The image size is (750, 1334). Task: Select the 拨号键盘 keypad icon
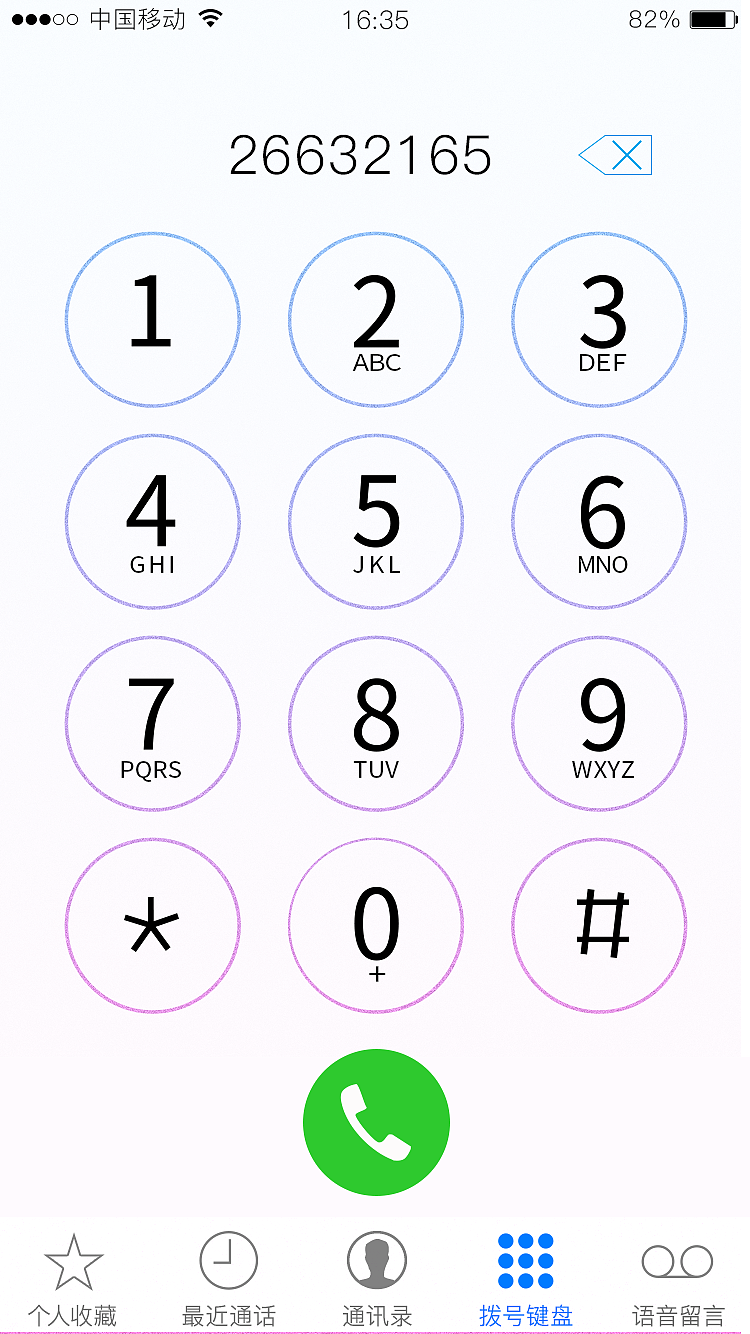[524, 1262]
